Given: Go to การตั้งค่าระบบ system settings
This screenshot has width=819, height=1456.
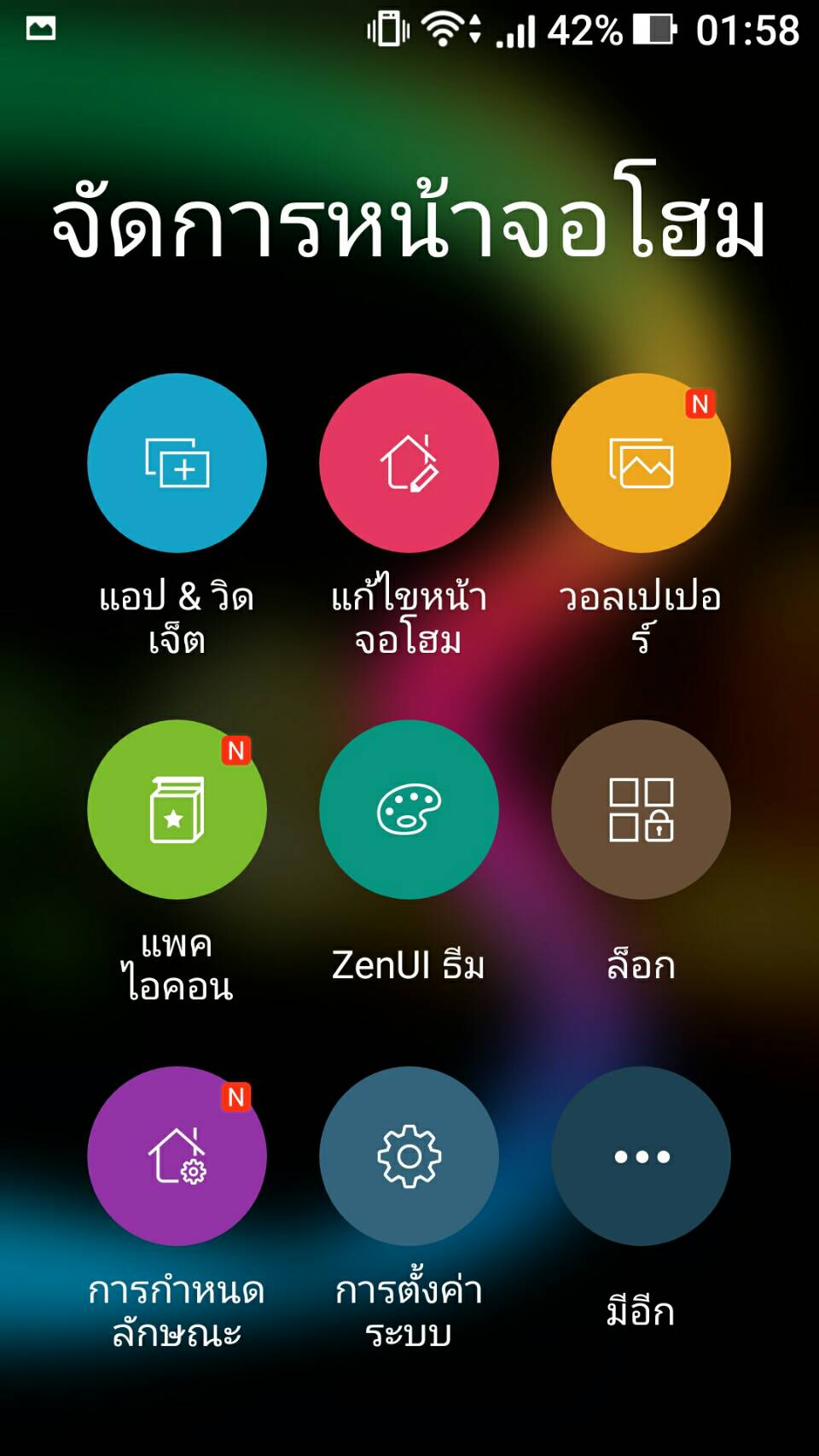Looking at the screenshot, I should click(409, 1156).
